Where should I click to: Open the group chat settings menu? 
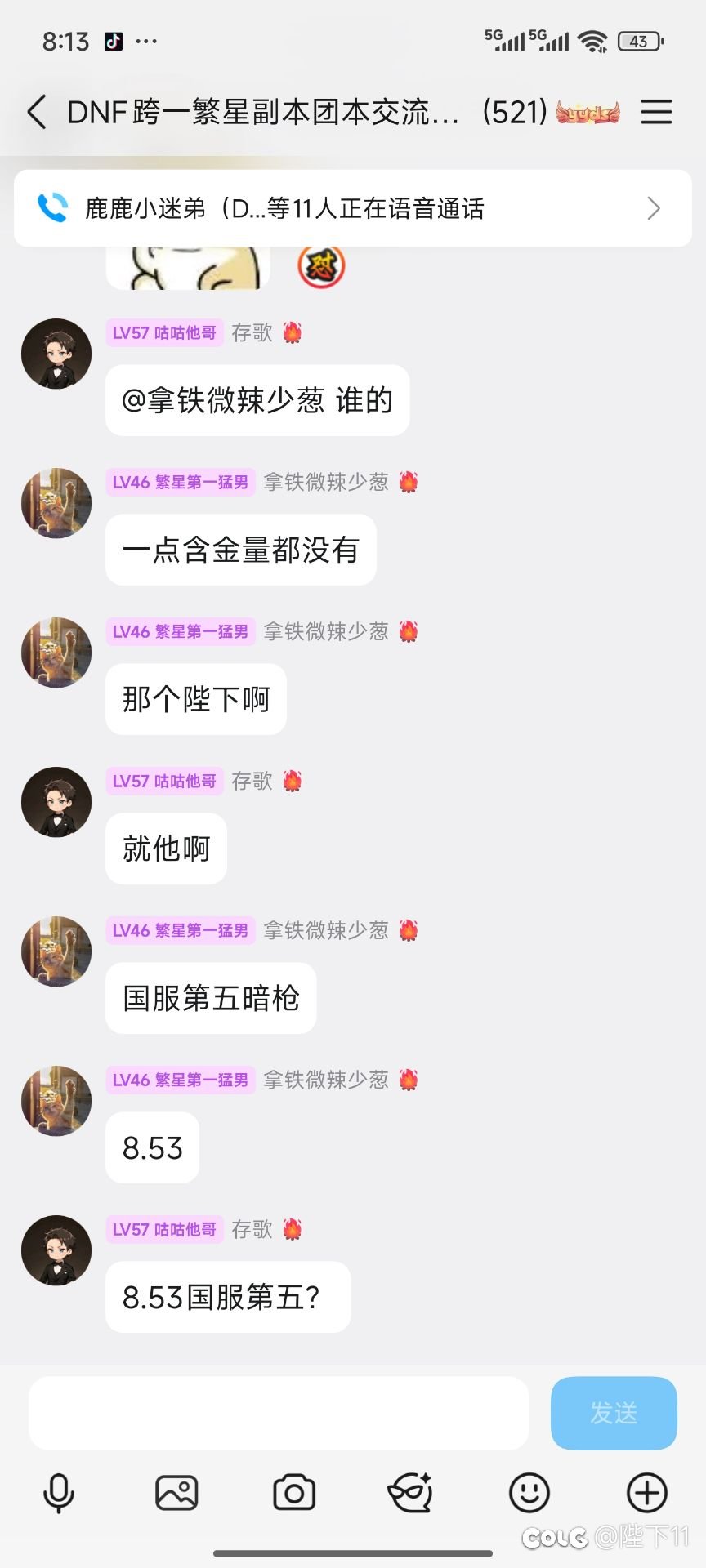[x=656, y=112]
